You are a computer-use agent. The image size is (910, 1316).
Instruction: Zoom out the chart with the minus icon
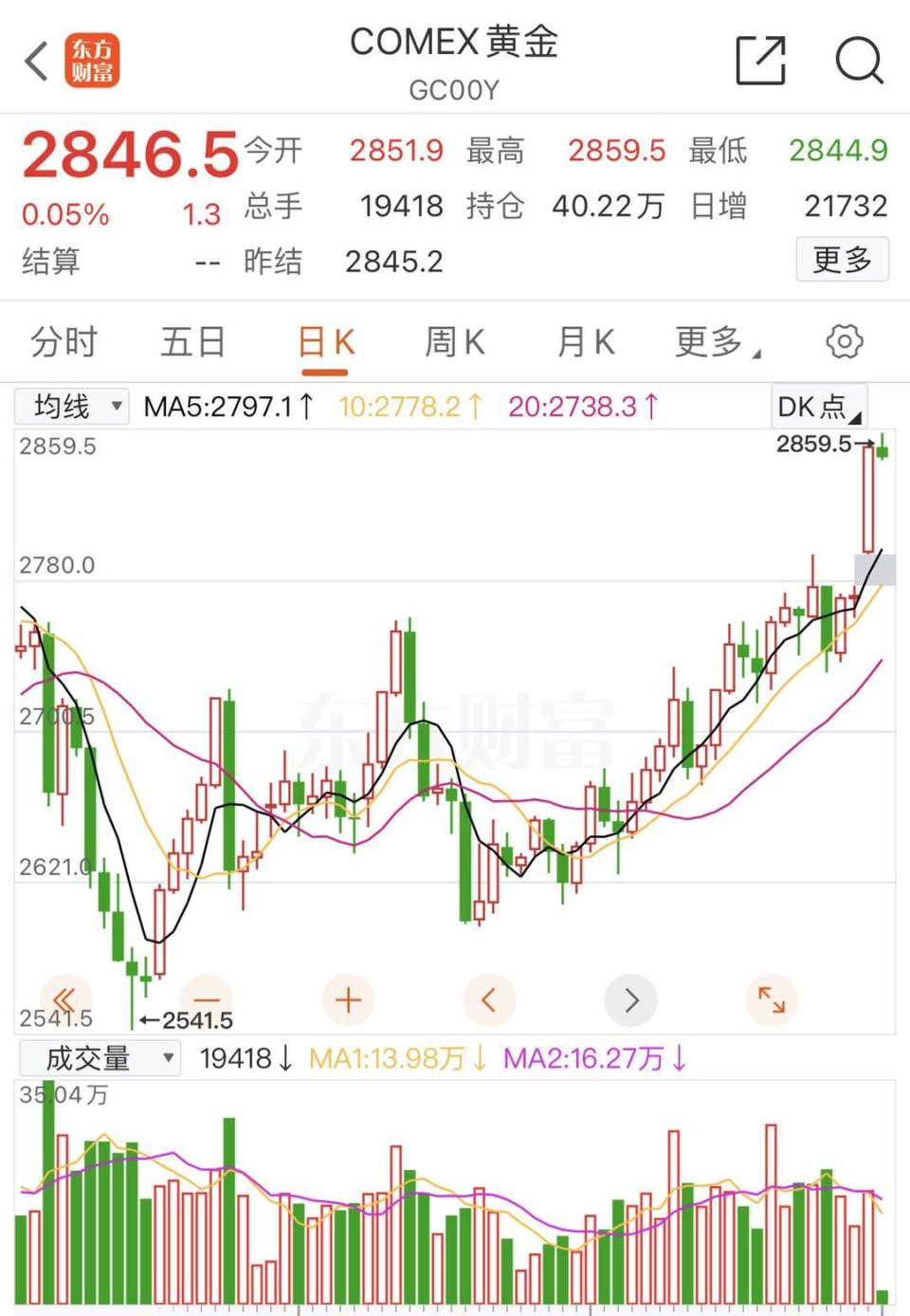(x=206, y=999)
